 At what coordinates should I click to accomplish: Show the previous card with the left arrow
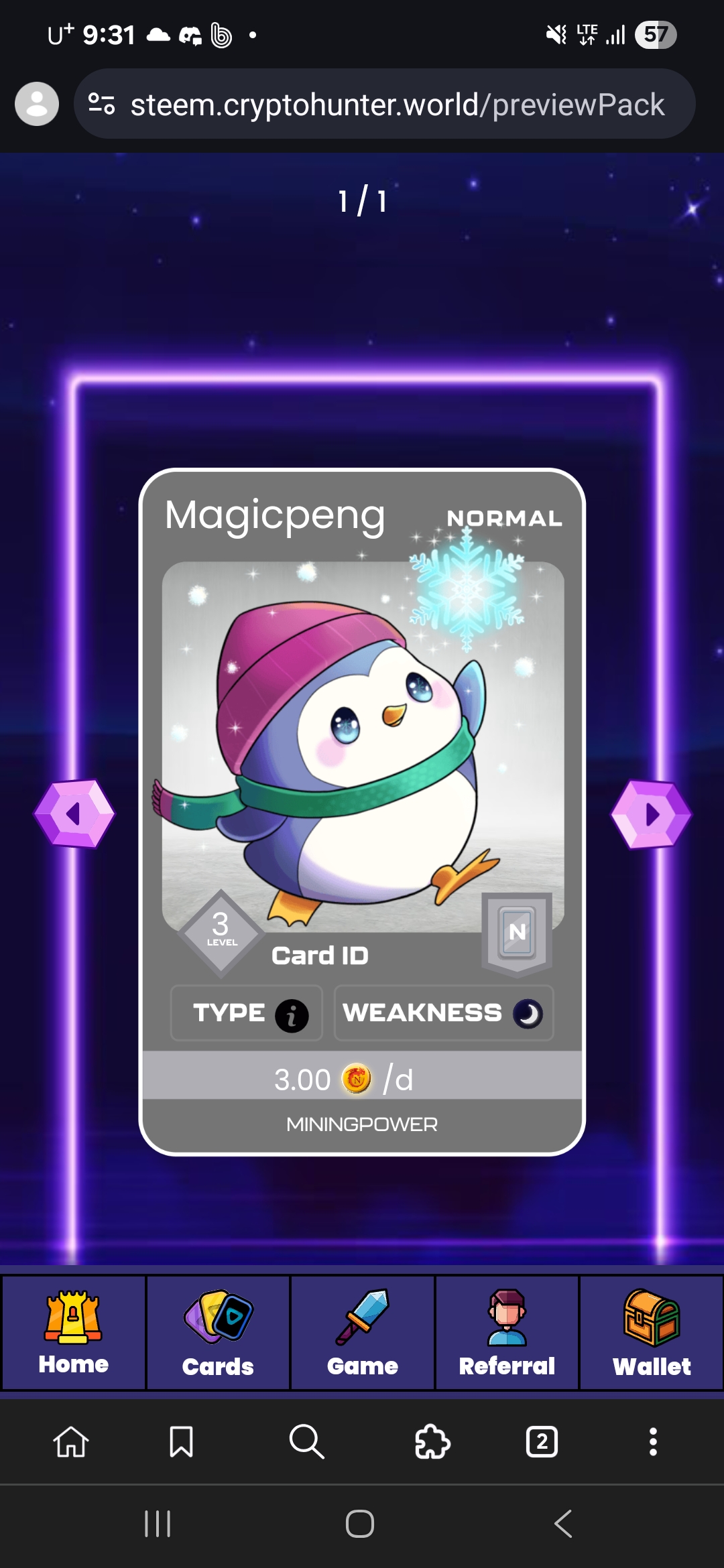74,813
